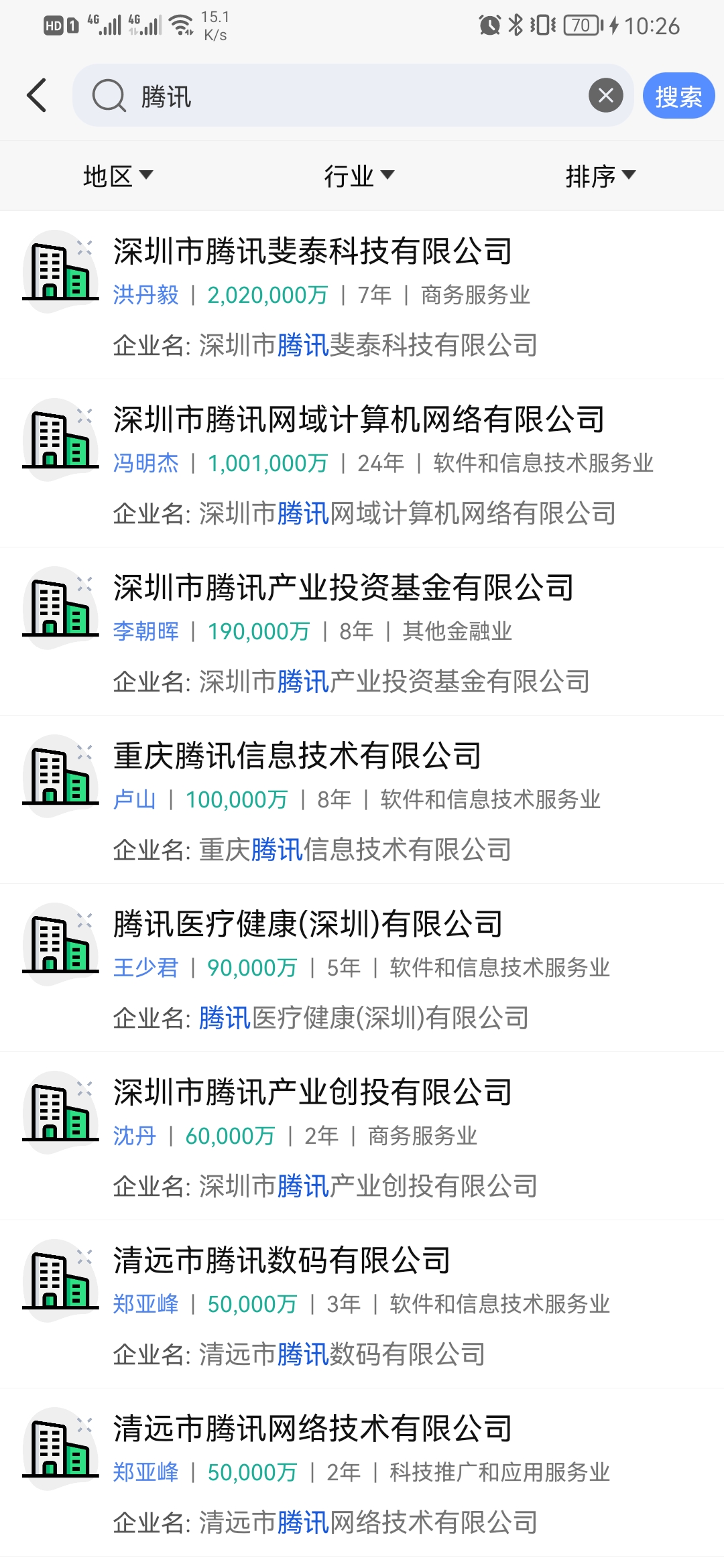The width and height of the screenshot is (724, 1568).
Task: Open legal representative 王少君's profile
Action: pyautogui.click(x=144, y=967)
